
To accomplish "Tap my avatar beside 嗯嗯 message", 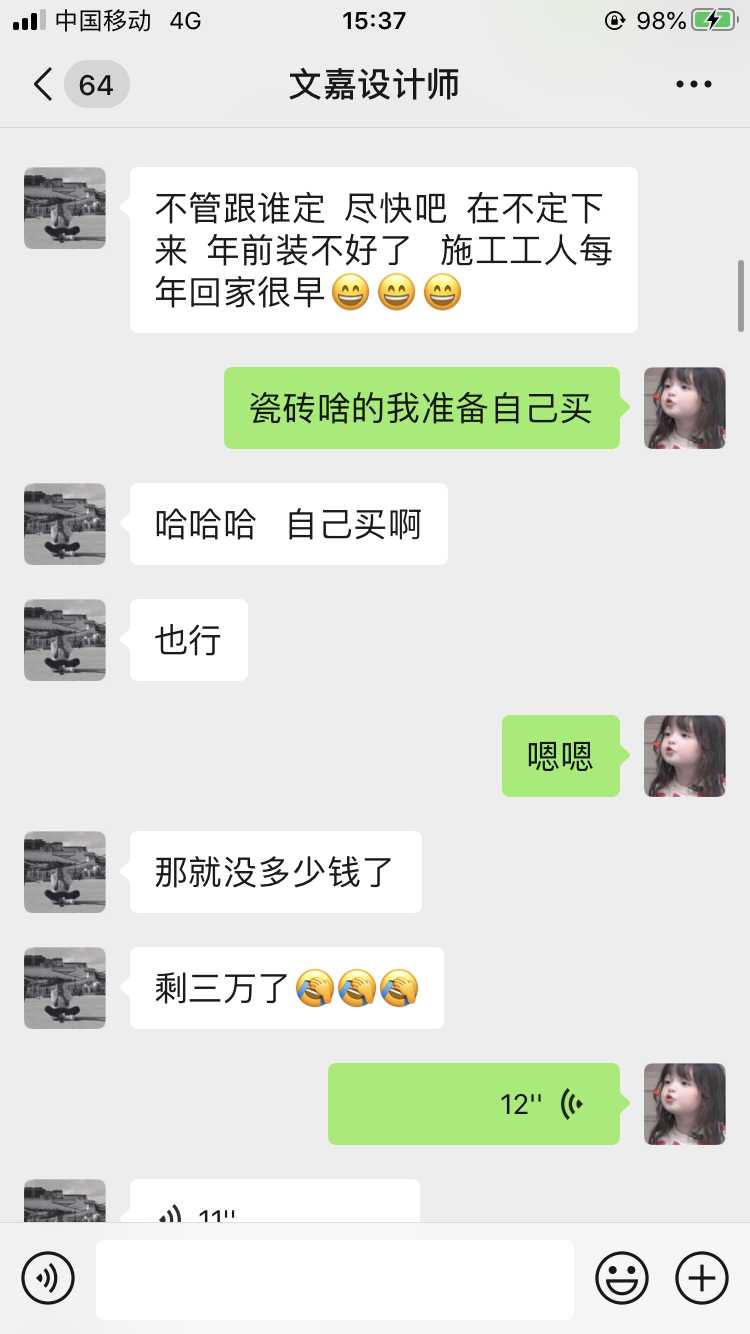I will [x=684, y=756].
